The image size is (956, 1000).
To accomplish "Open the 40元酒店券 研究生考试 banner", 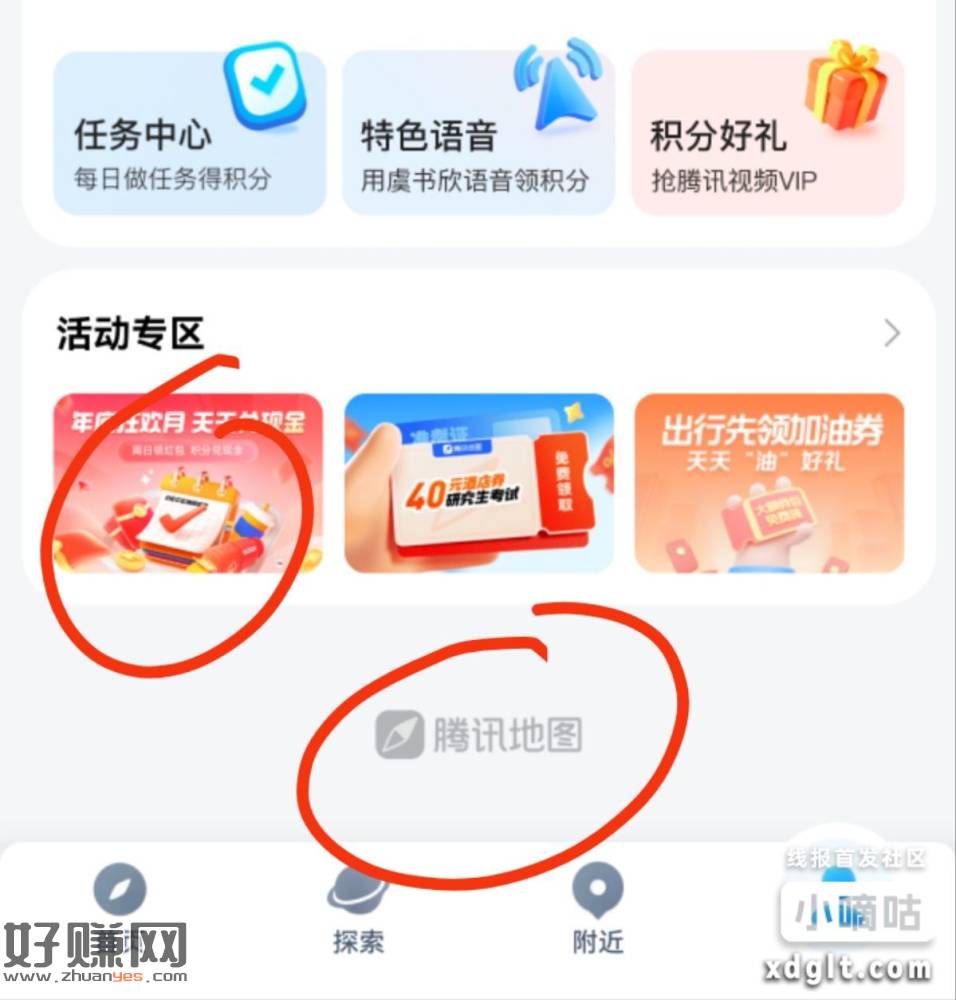I will click(x=478, y=483).
